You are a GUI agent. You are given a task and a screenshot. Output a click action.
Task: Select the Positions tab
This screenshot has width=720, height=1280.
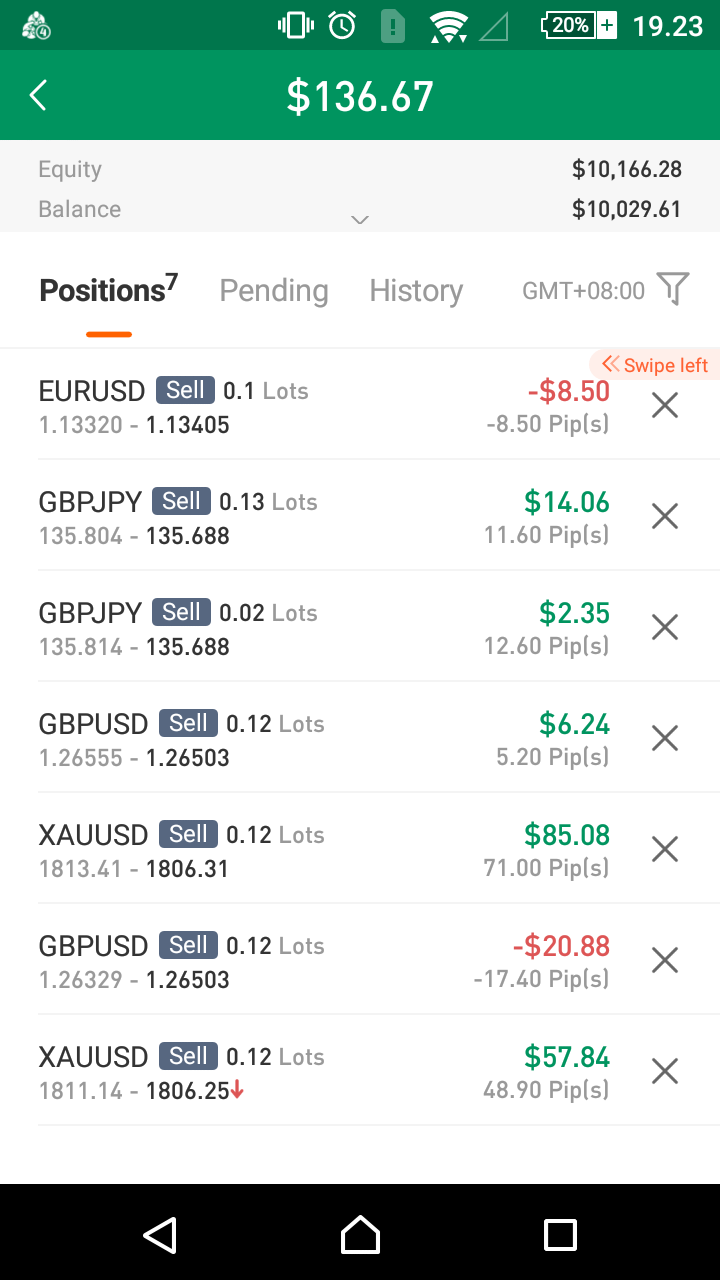[x=108, y=291]
